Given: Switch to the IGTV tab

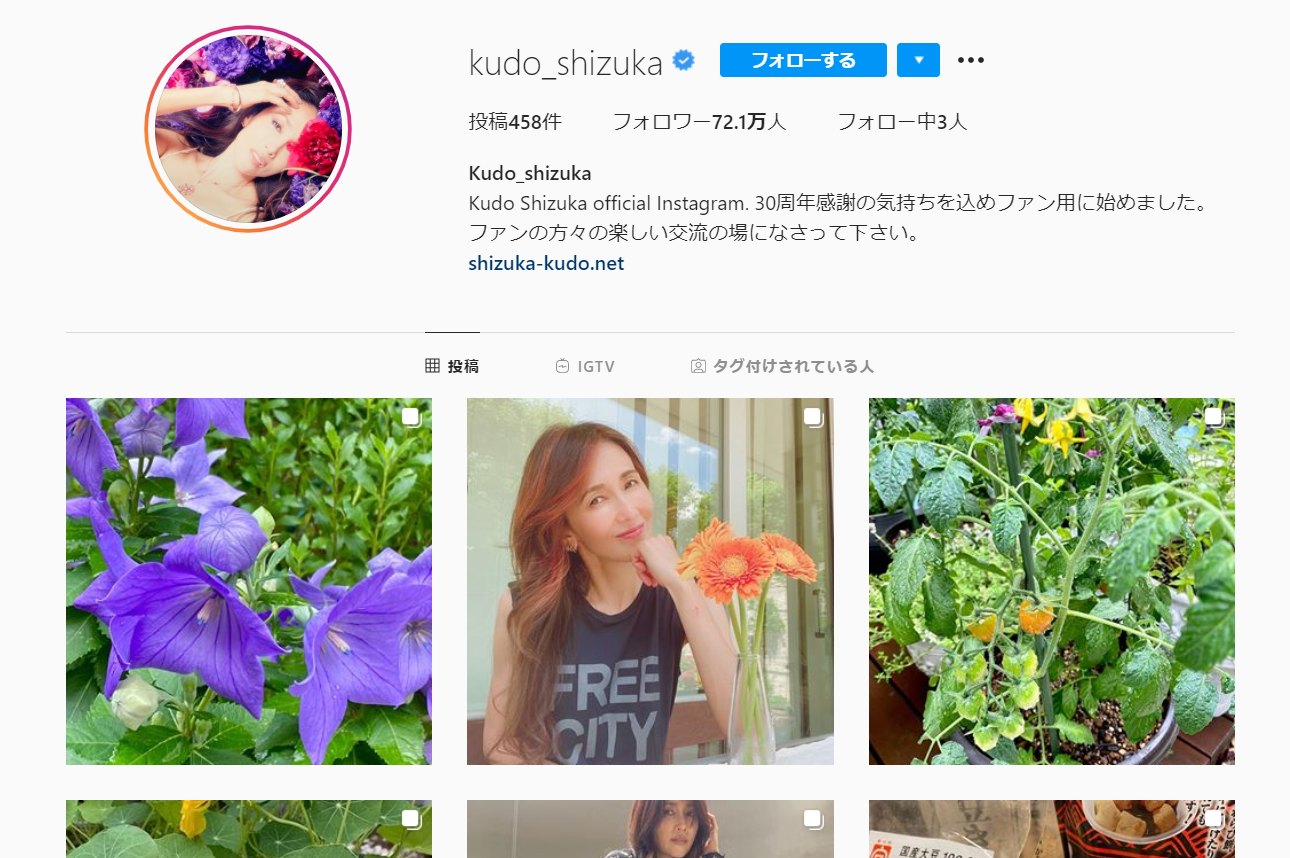Looking at the screenshot, I should coord(585,367).
